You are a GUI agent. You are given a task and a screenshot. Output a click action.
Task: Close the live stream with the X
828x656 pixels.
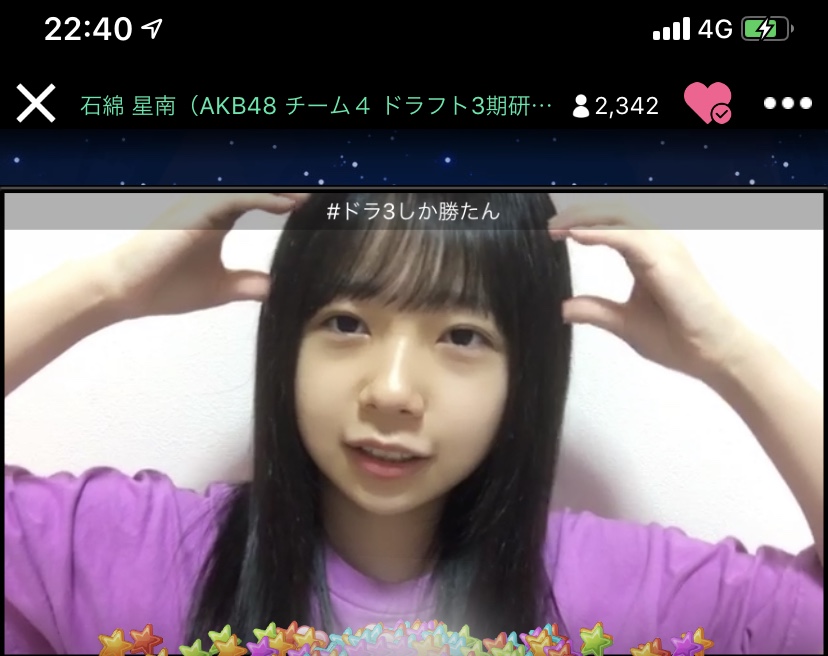36,104
